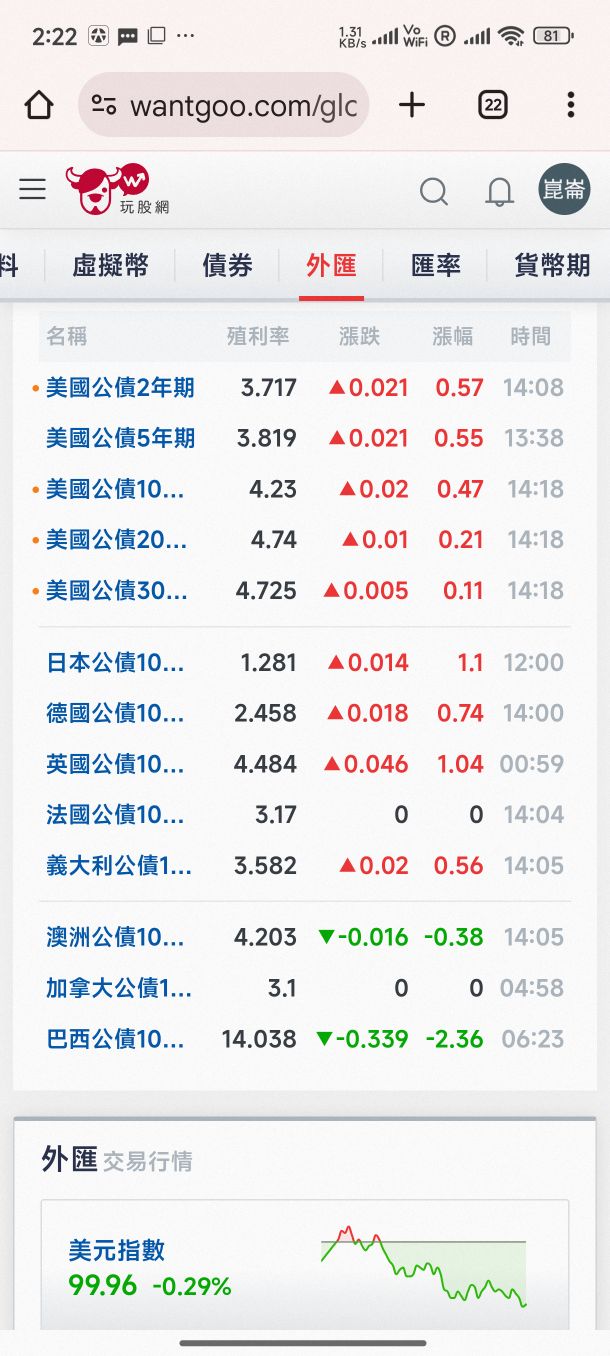
Task: Open a new browser tab
Action: (412, 105)
